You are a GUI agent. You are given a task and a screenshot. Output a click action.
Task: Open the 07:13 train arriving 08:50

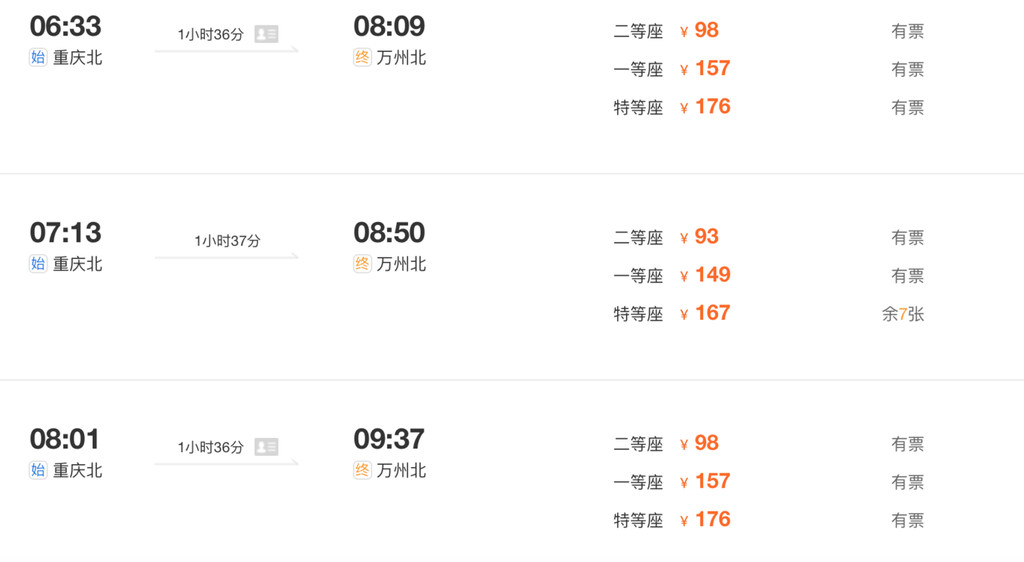[x=227, y=248]
